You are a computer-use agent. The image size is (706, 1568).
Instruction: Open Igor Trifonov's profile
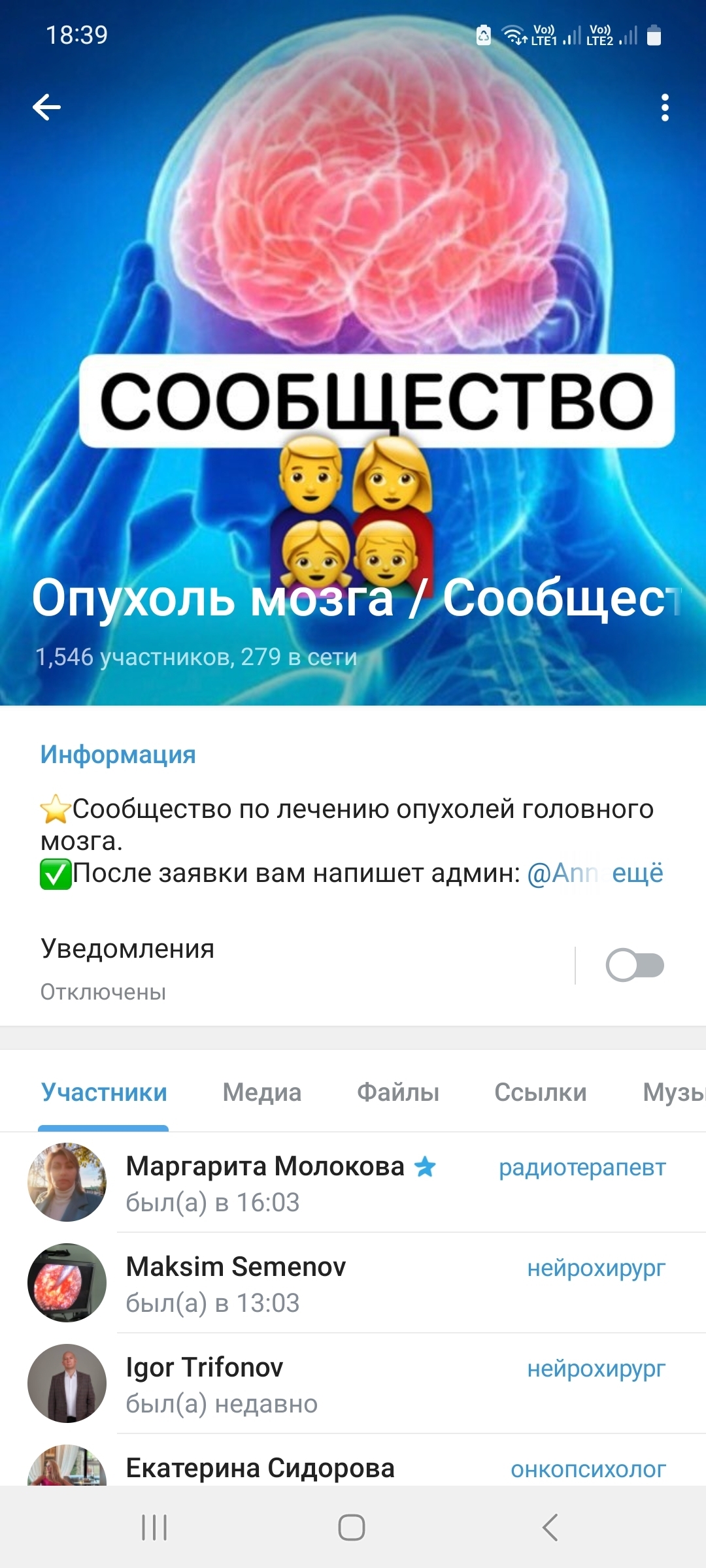point(204,1384)
